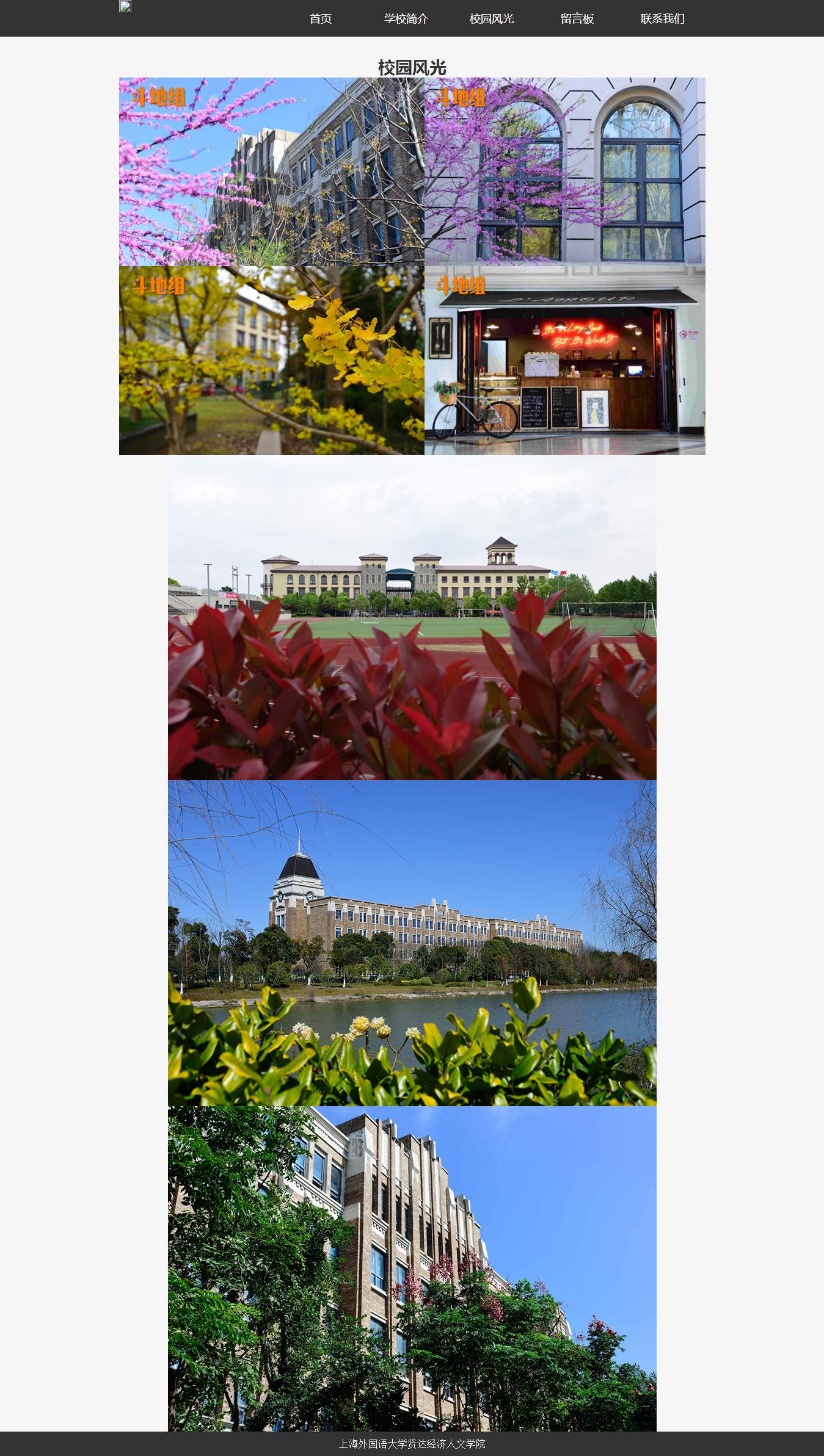Open the 学校简介 section
The image size is (824, 1456).
click(406, 19)
